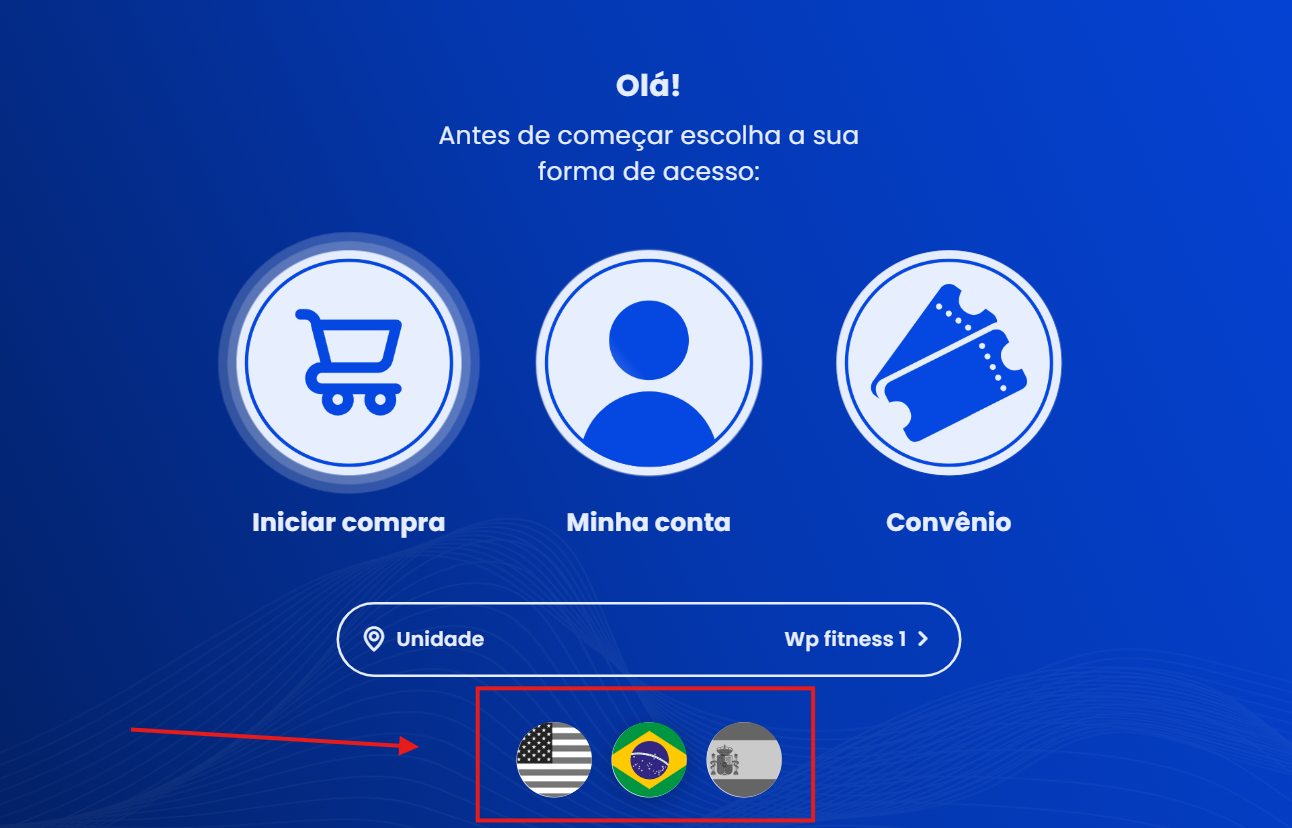
Task: Switch language to English with US flag
Action: (554, 759)
